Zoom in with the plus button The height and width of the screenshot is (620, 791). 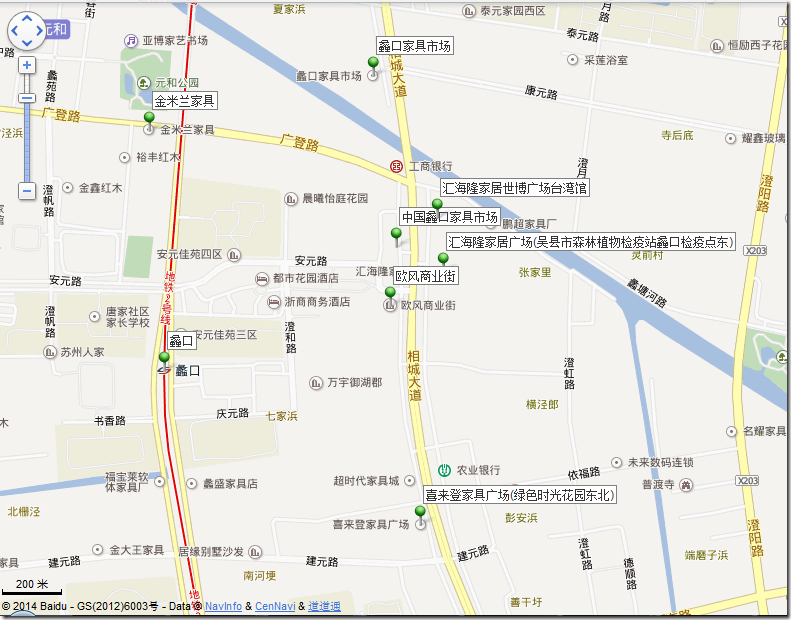coord(27,65)
